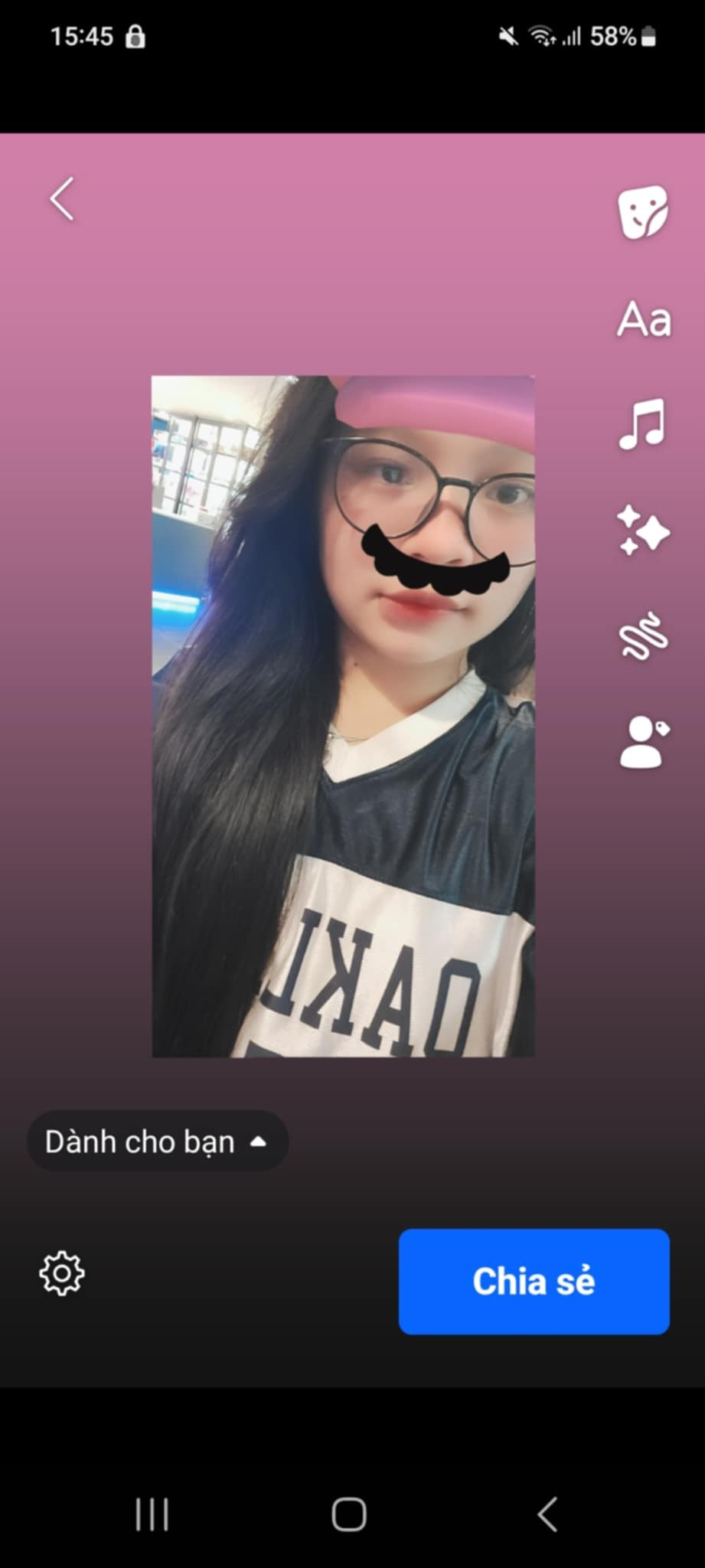Open the sparkle effects tool

point(643,530)
